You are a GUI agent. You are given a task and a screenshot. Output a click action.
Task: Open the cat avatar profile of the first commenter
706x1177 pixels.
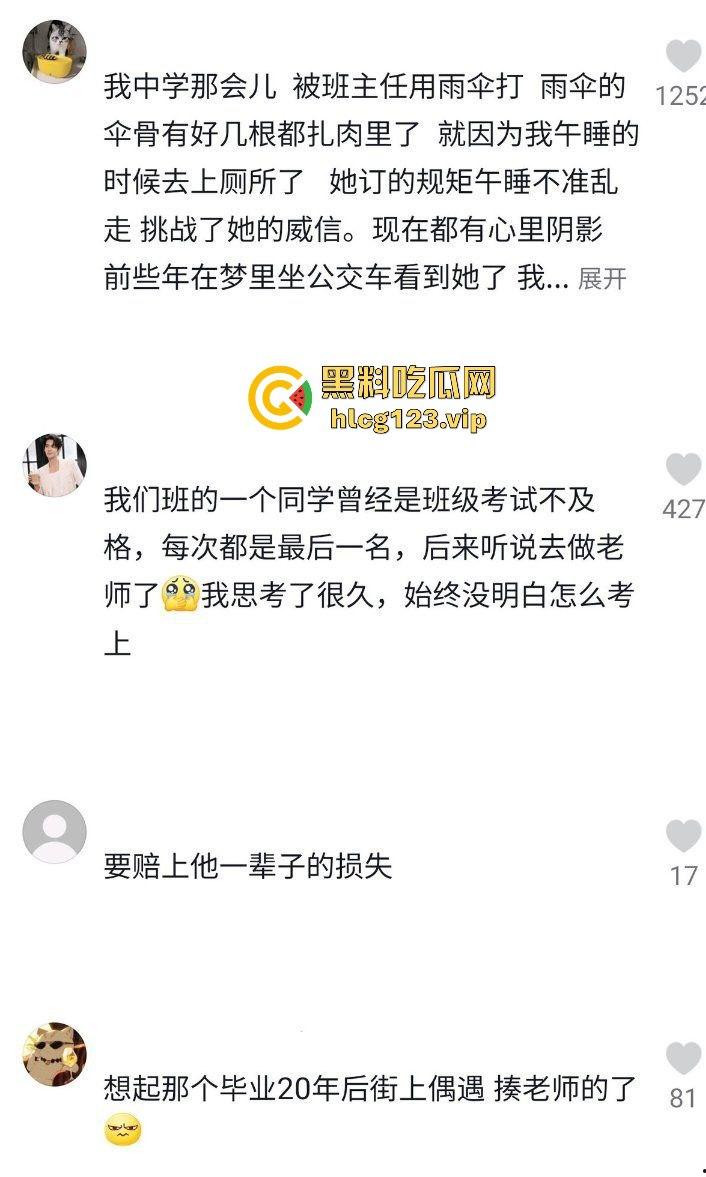54,52
